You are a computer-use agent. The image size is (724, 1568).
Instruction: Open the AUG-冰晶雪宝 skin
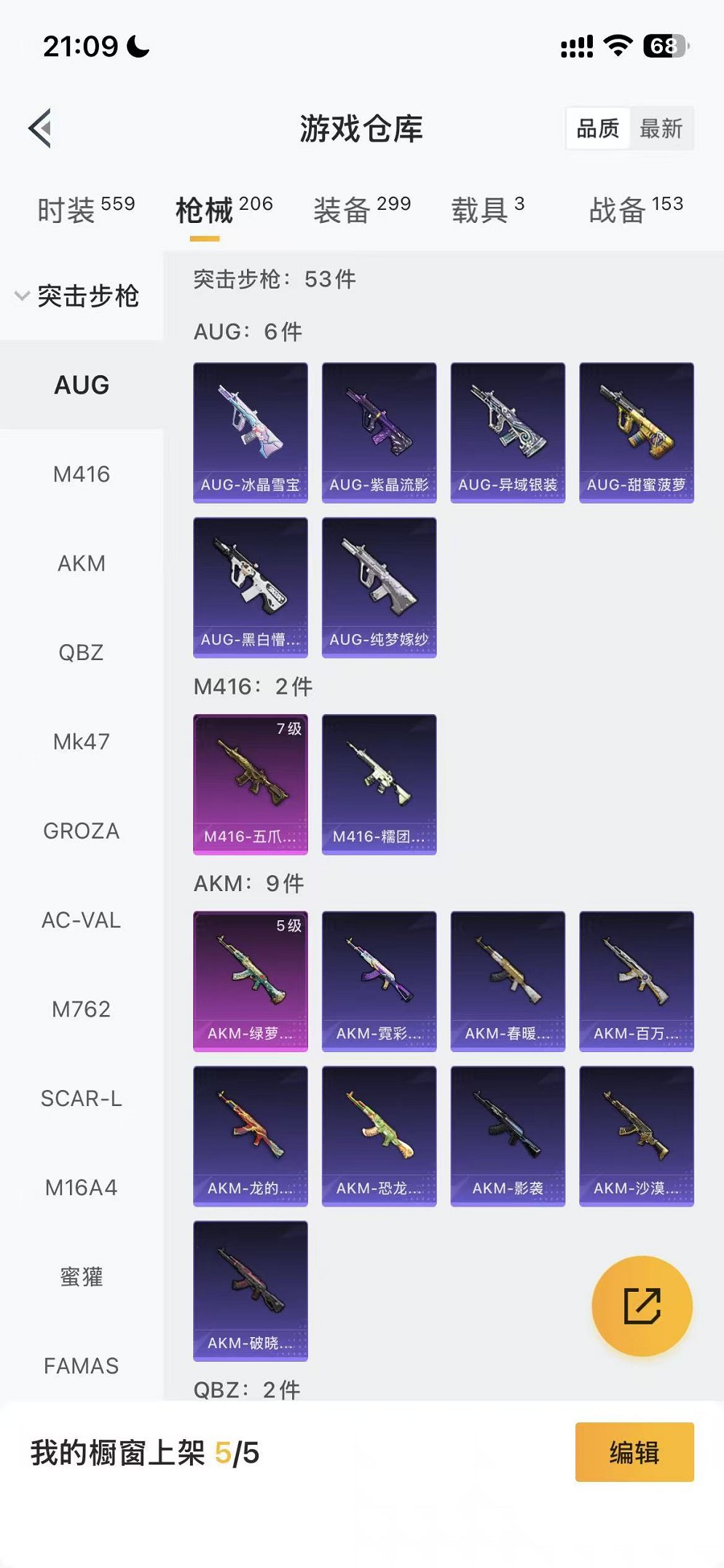point(251,432)
